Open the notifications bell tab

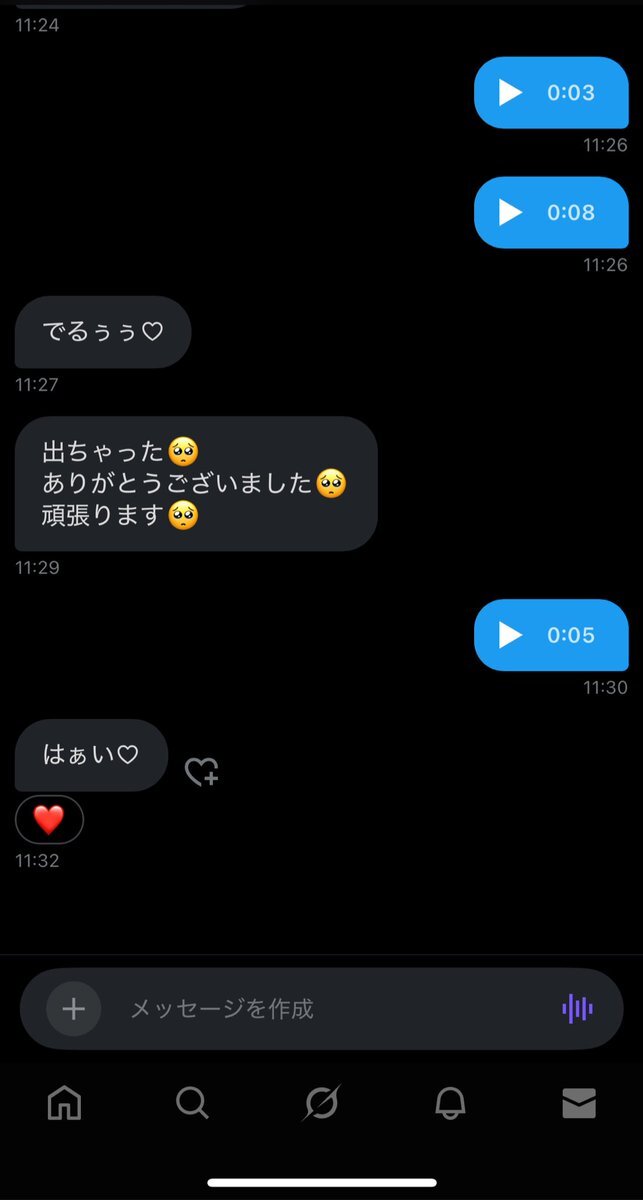[450, 1103]
